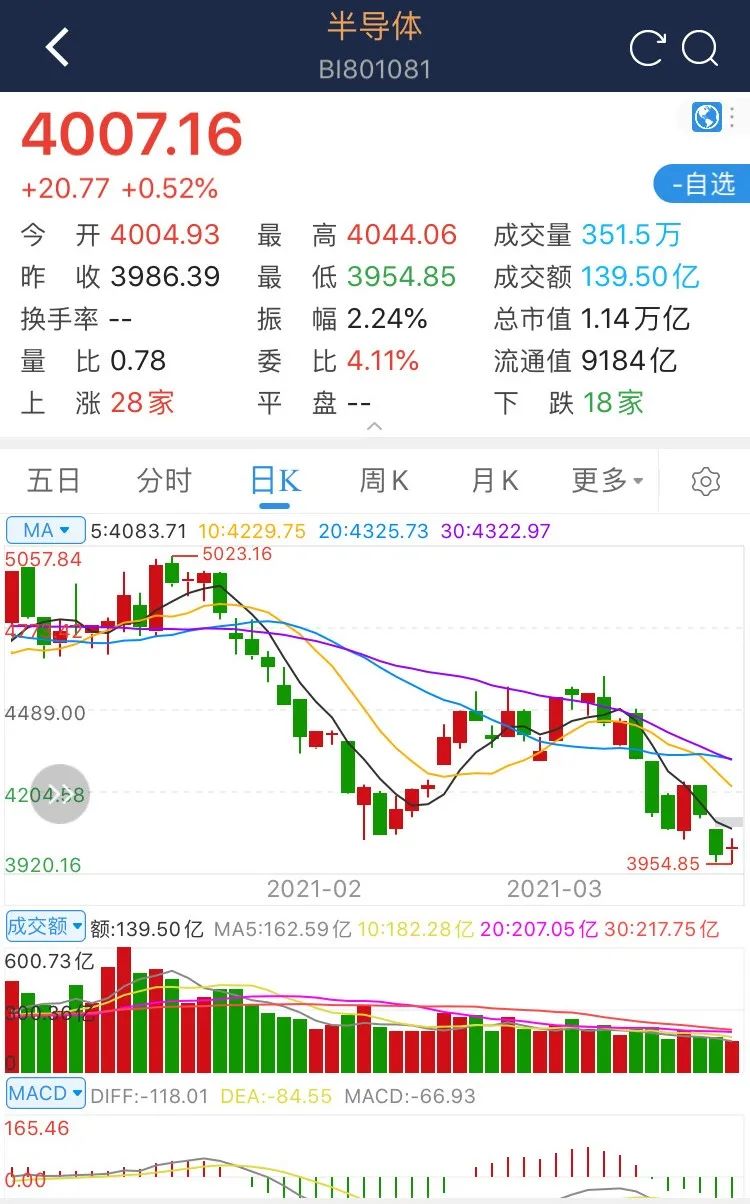
Task: Remove 半导体 from 自选 watchlist
Action: 701,184
